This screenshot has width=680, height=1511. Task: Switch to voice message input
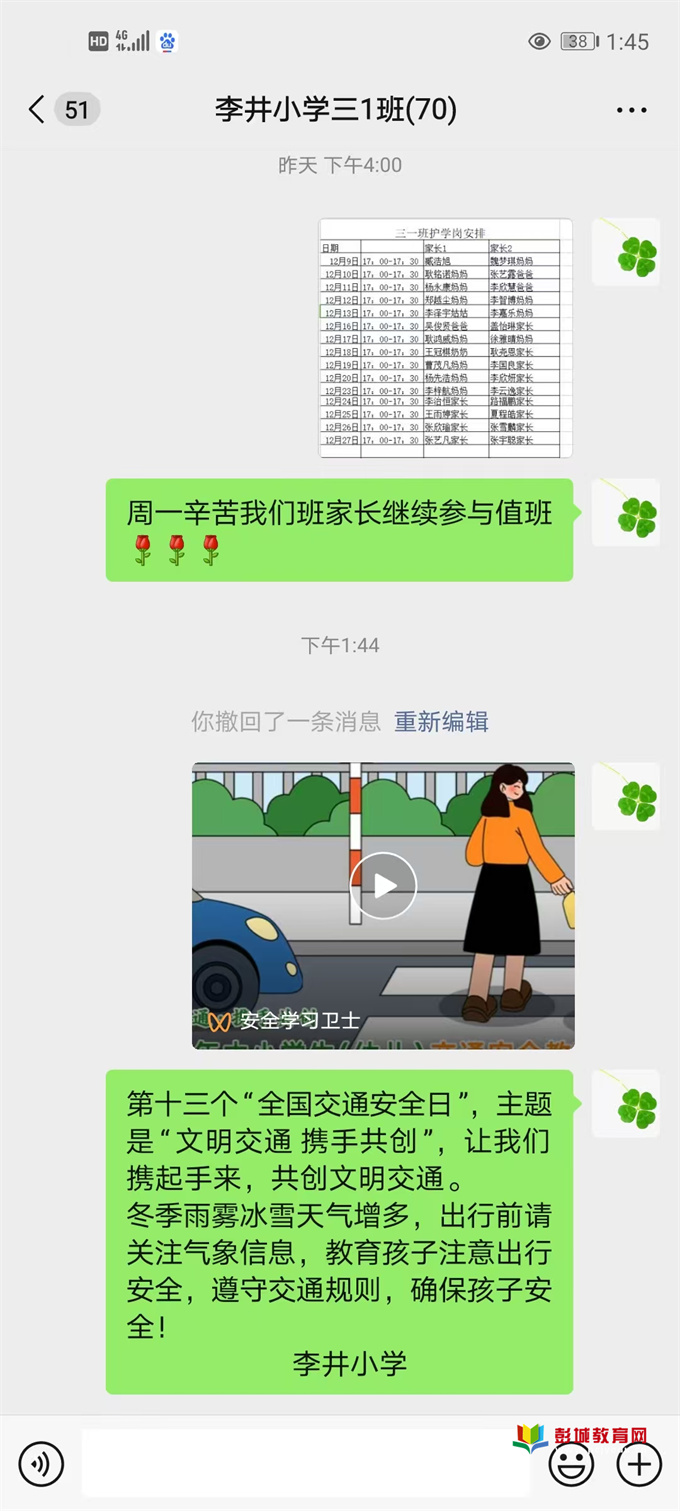tap(41, 1465)
